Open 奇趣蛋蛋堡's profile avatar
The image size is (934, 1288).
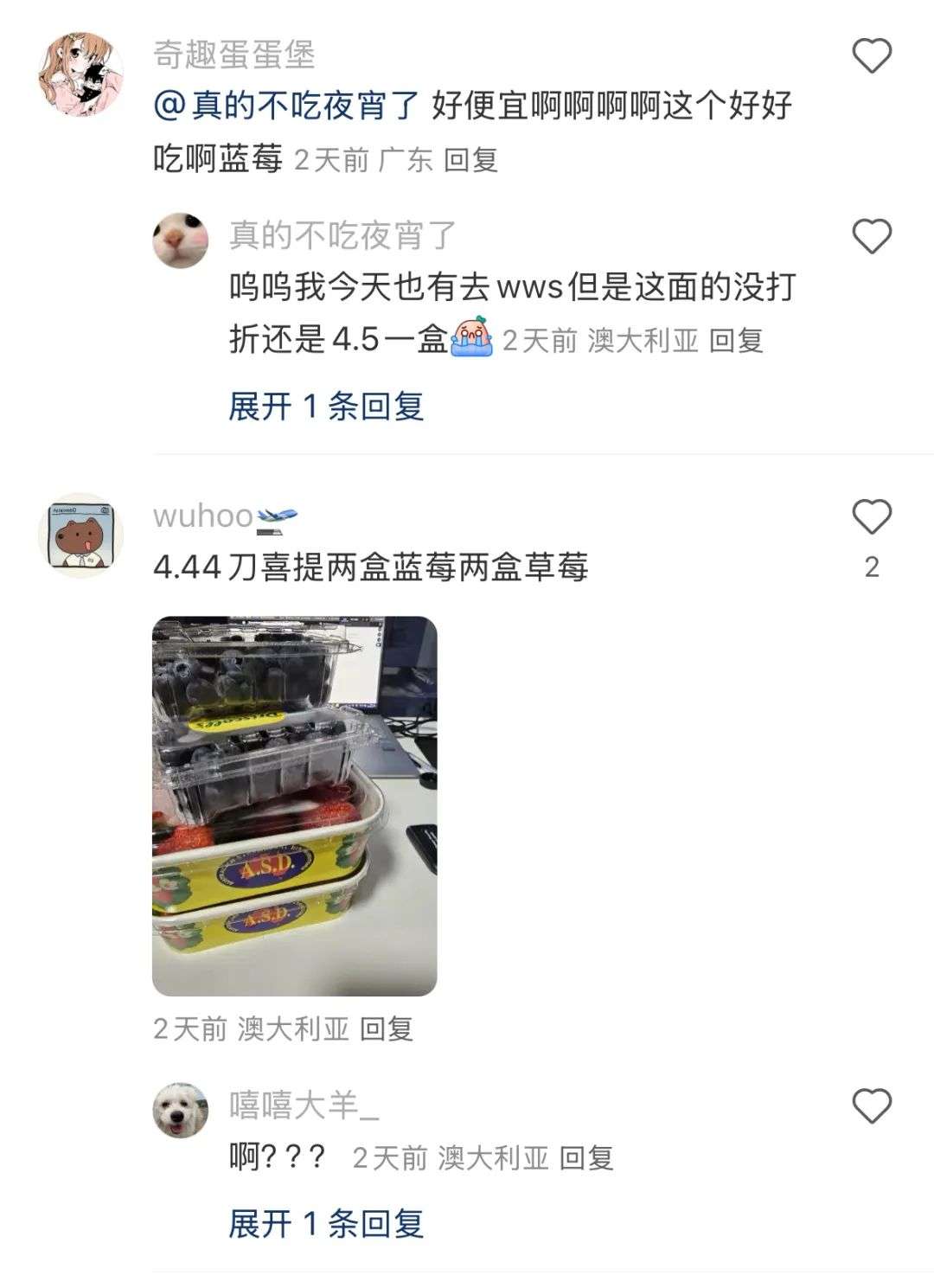pos(81,74)
